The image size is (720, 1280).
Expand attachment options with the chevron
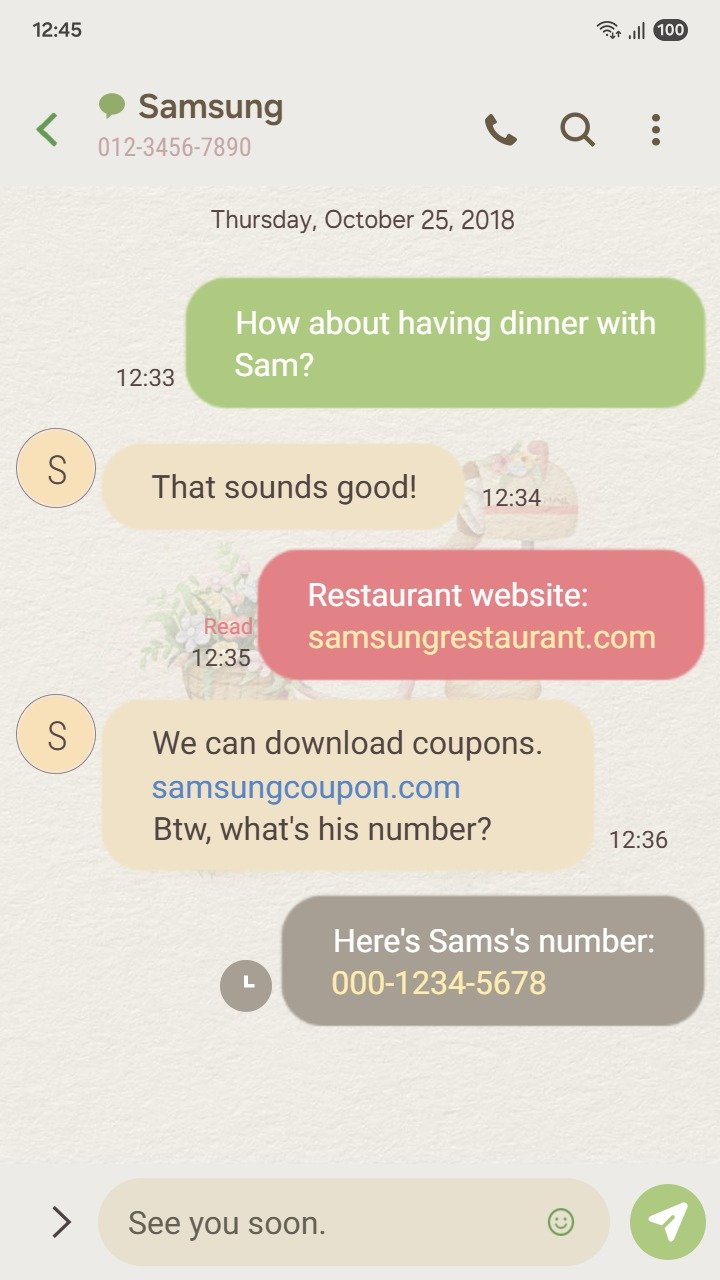(x=61, y=1221)
